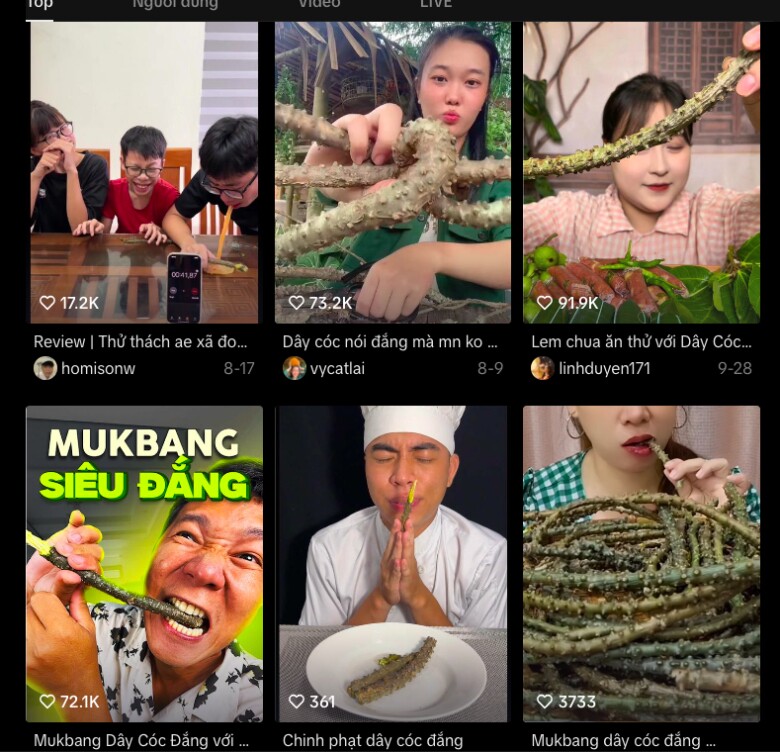This screenshot has height=752, width=780.
Task: Play the video with 3733 likes
Action: tap(641, 563)
